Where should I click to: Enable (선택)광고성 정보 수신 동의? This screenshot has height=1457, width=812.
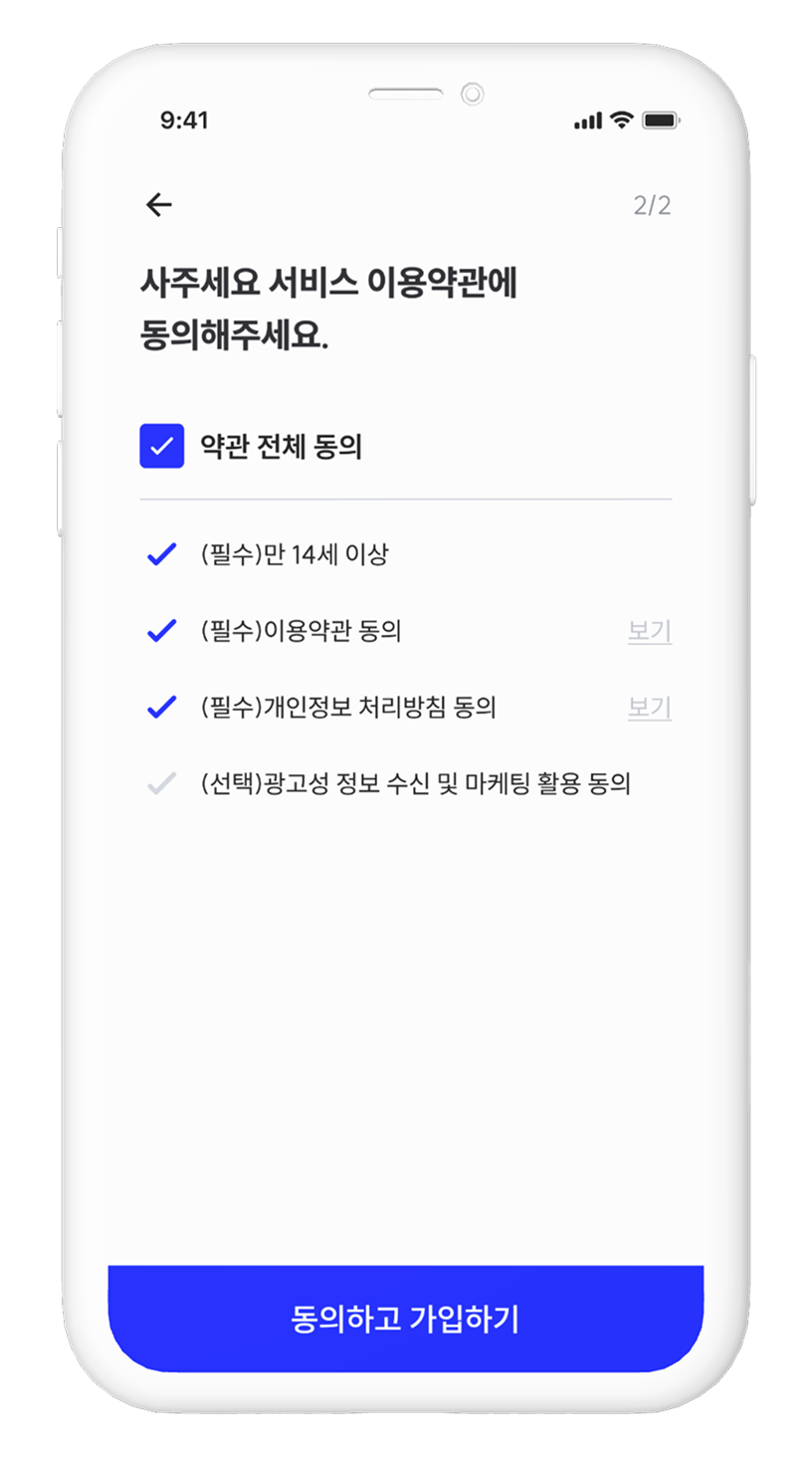(x=161, y=784)
